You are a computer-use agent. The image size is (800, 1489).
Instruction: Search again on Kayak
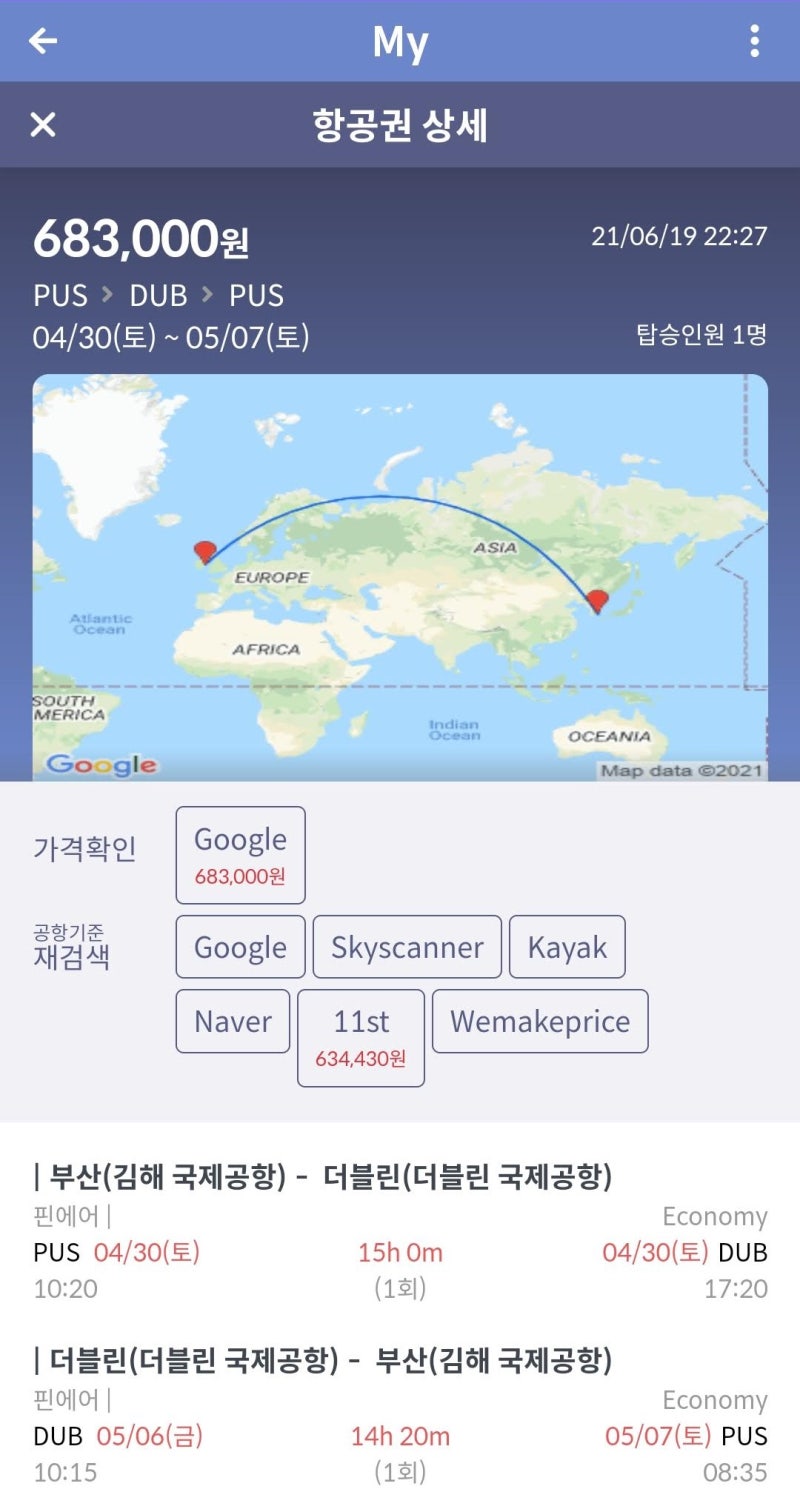(x=567, y=946)
